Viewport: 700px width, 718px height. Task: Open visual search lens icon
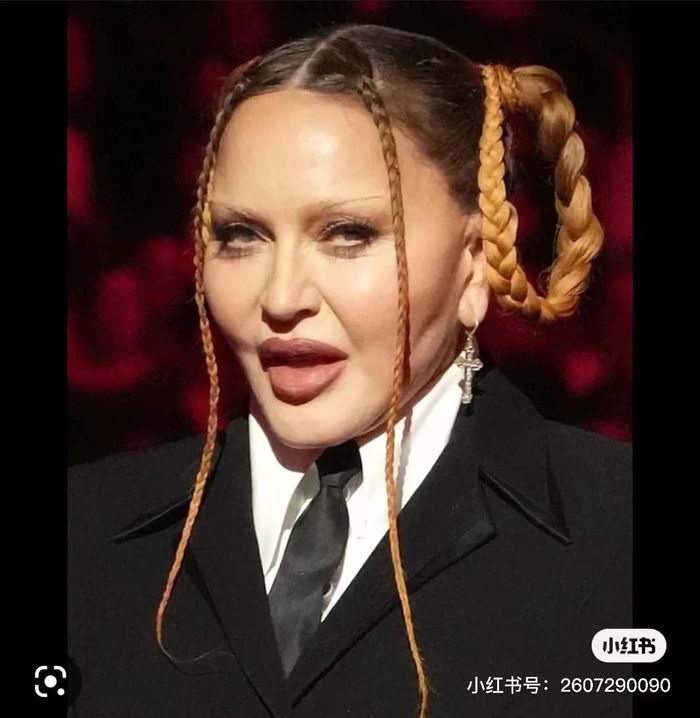tap(50, 681)
